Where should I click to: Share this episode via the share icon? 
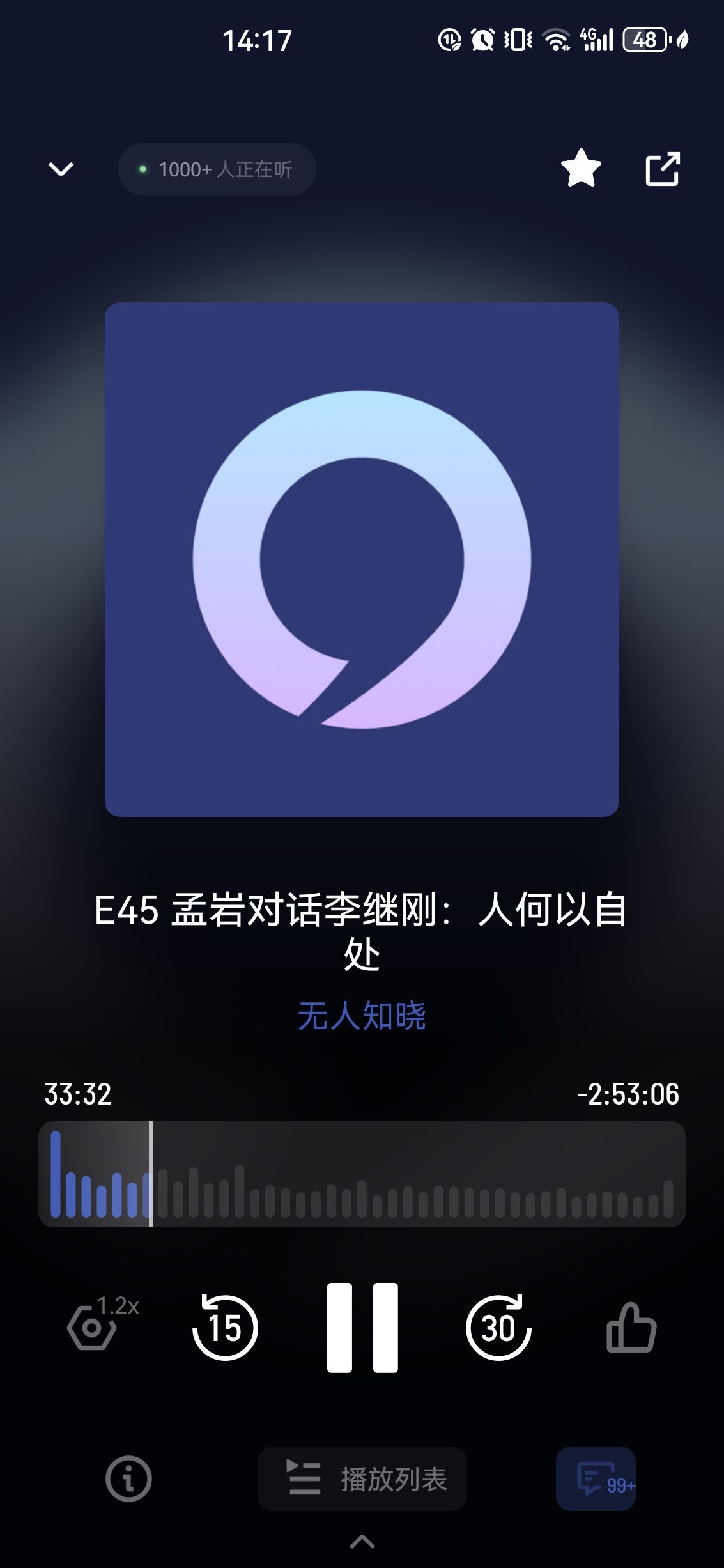point(663,169)
